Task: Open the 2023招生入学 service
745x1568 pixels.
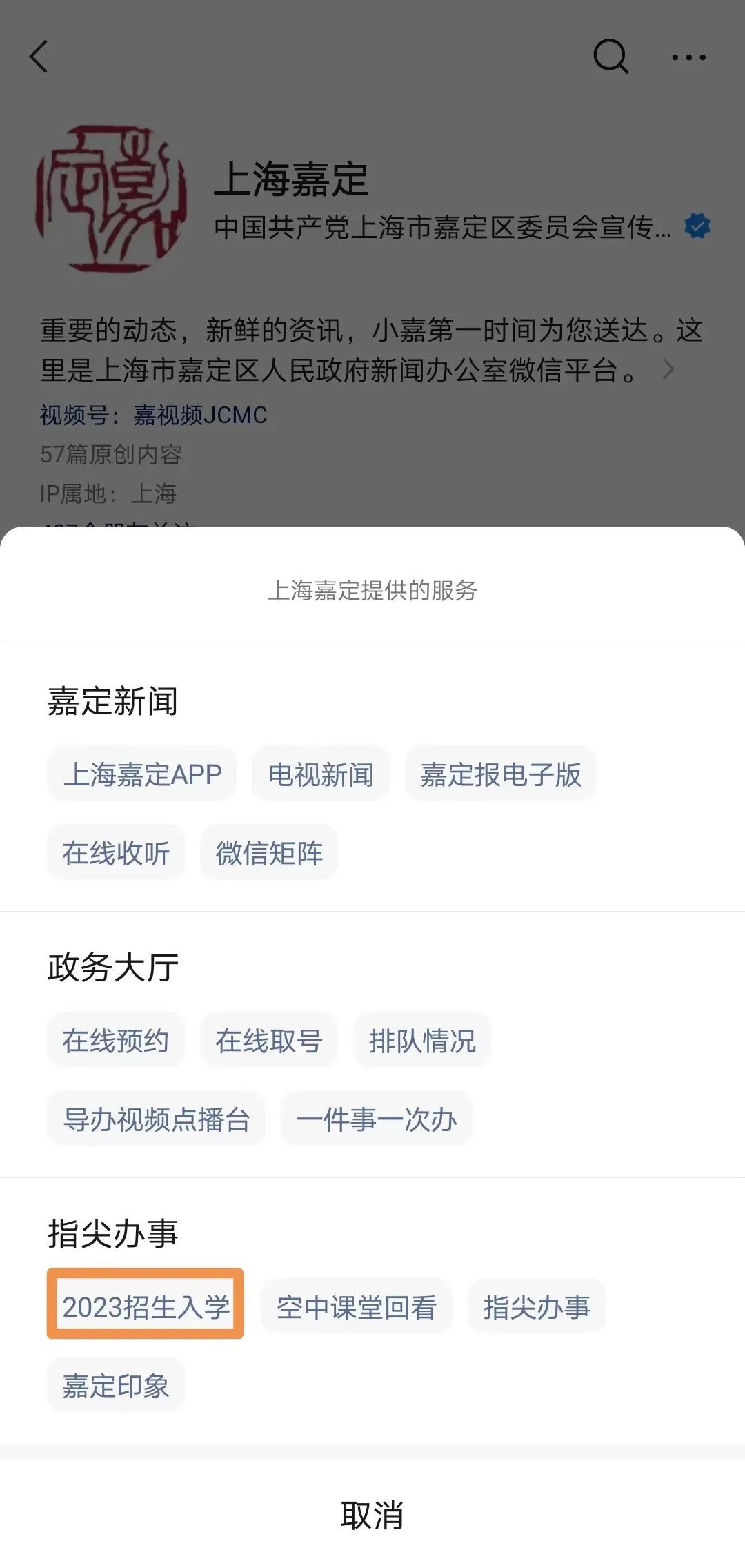Action: 146,1306
